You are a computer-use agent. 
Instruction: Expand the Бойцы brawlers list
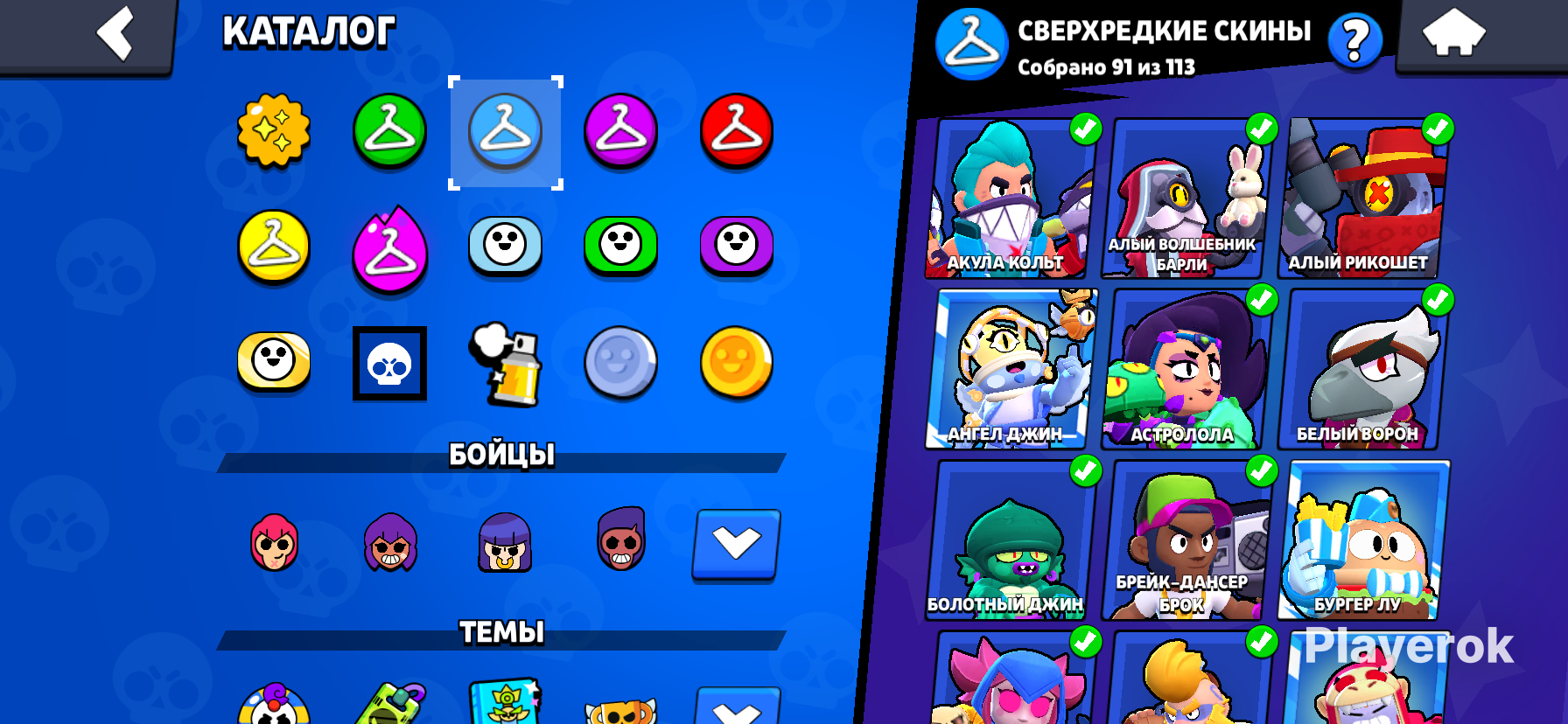click(x=736, y=544)
